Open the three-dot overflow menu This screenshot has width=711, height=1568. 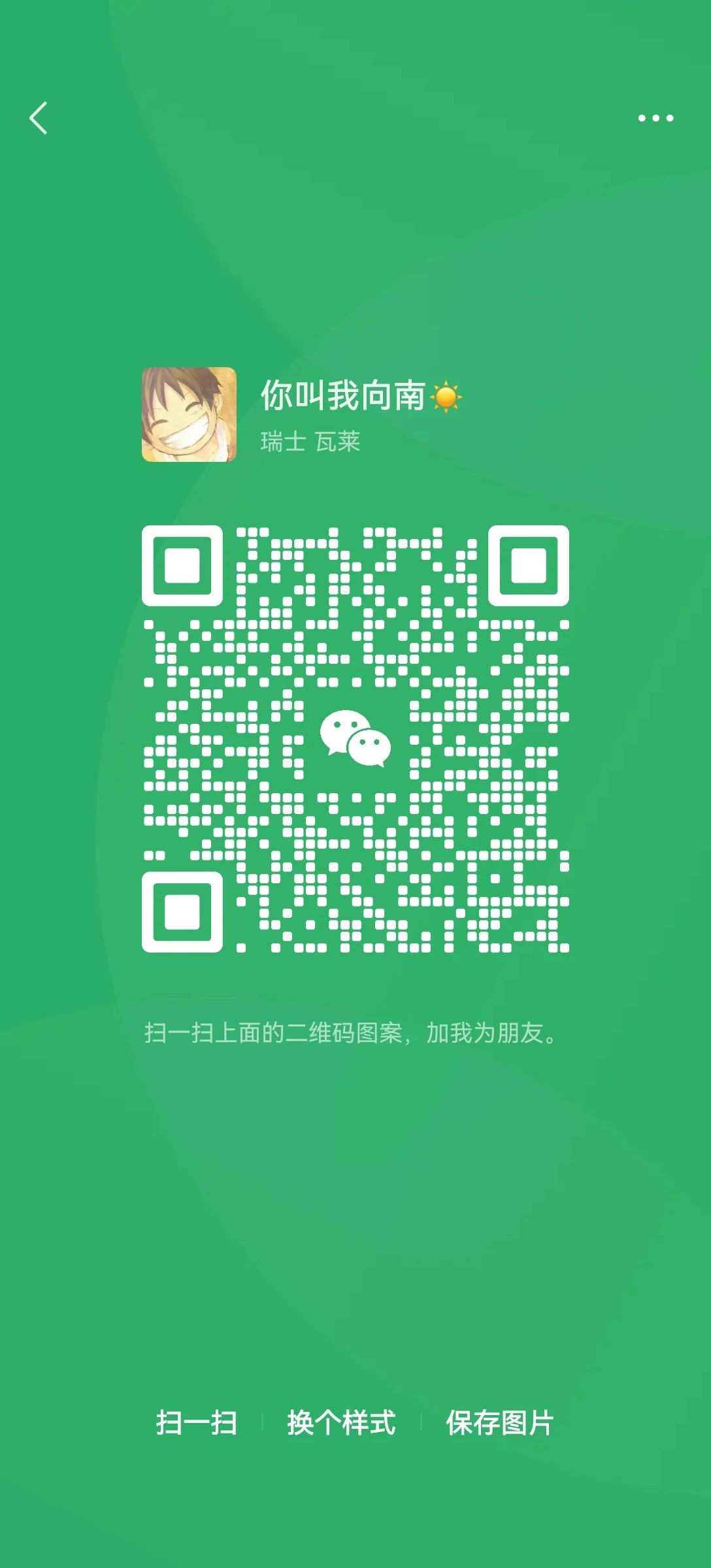click(x=655, y=118)
